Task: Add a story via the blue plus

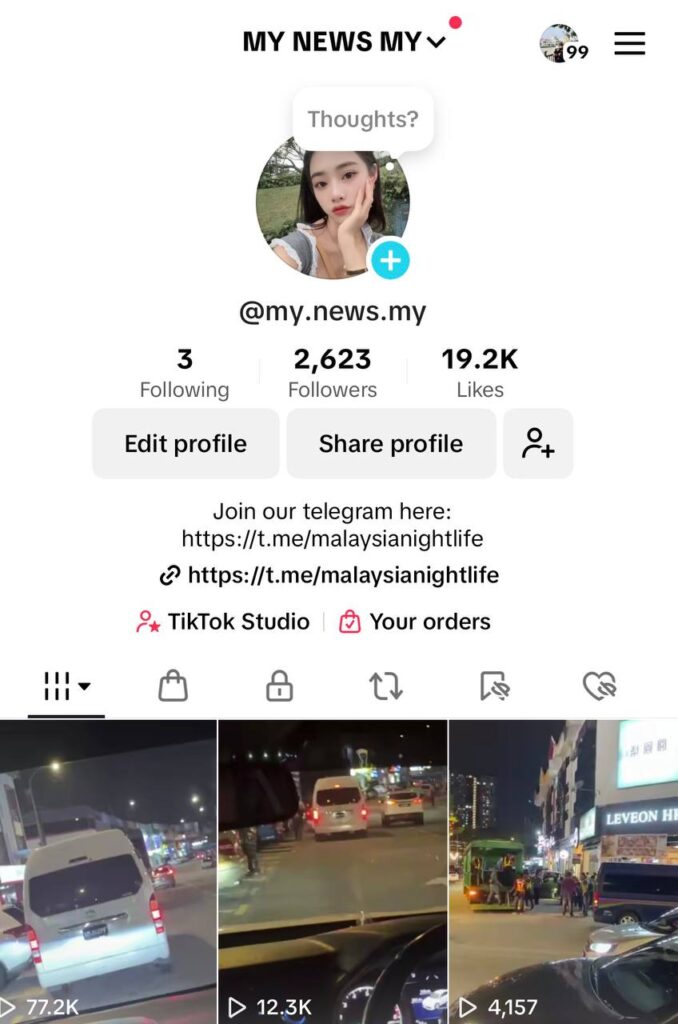Action: pos(390,261)
